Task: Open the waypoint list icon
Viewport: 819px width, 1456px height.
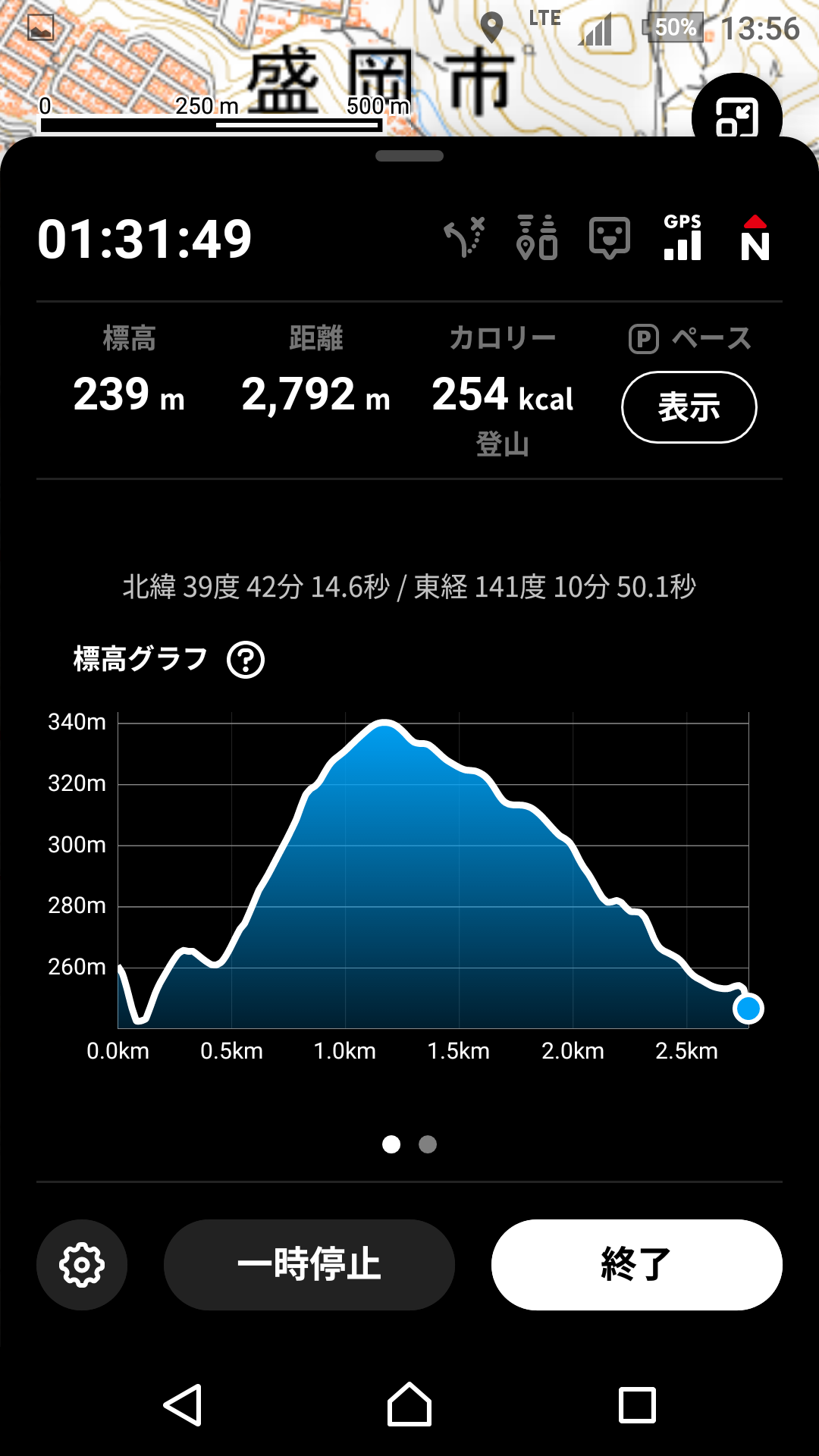Action: [537, 237]
